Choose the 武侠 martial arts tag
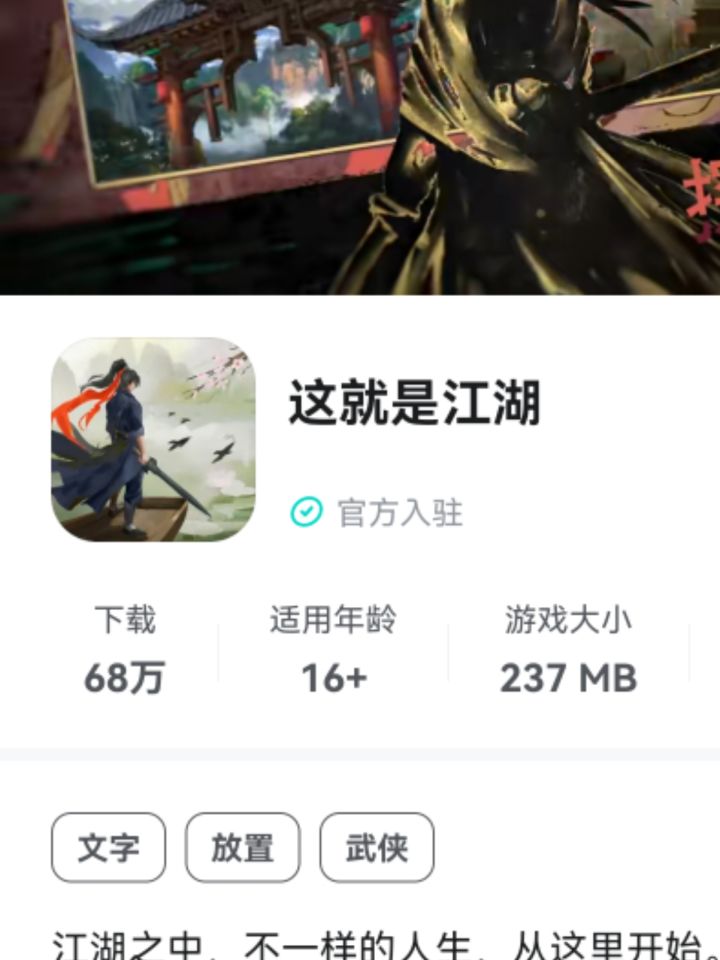 tap(376, 848)
